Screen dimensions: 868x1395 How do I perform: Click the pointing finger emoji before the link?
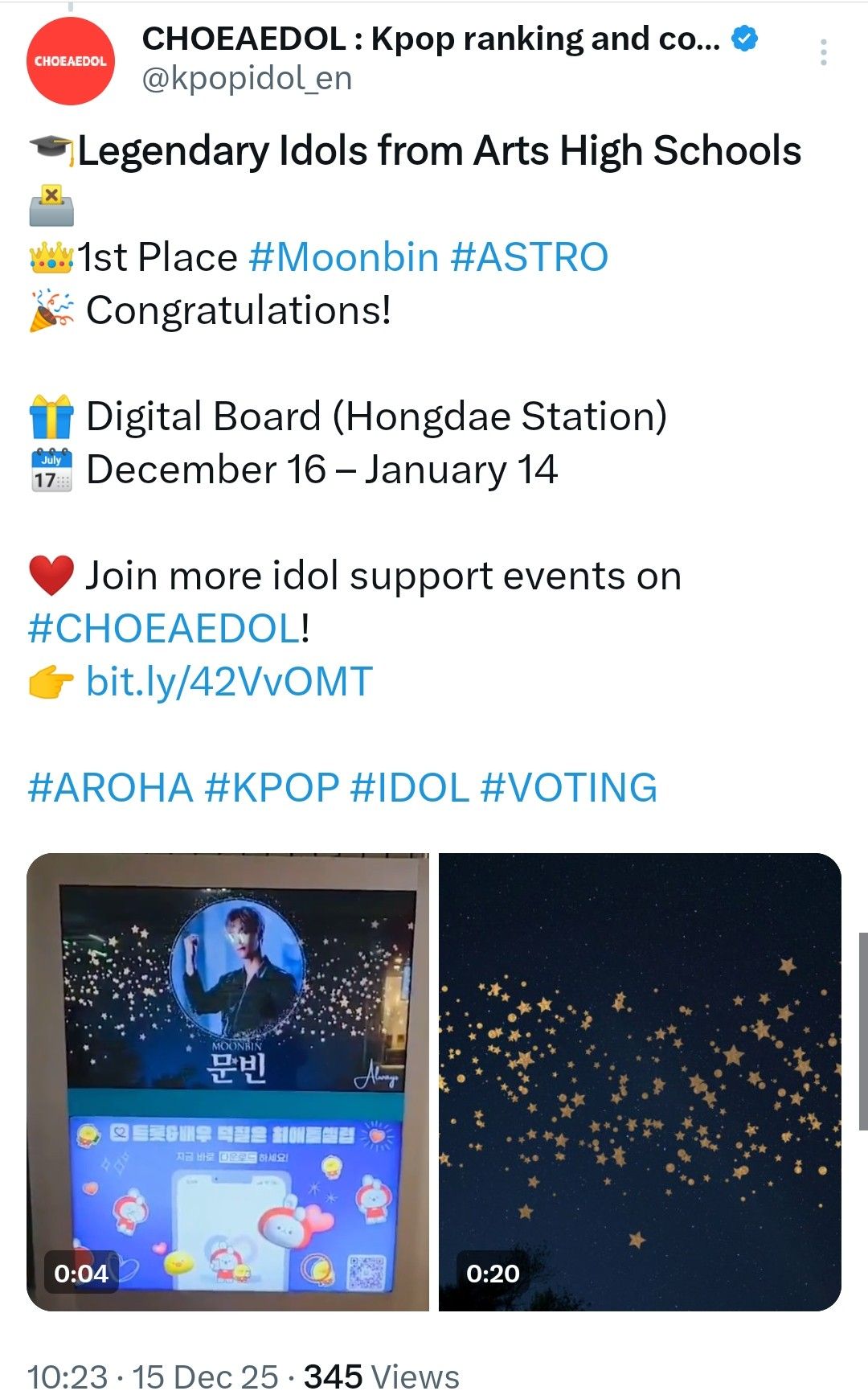[x=50, y=682]
